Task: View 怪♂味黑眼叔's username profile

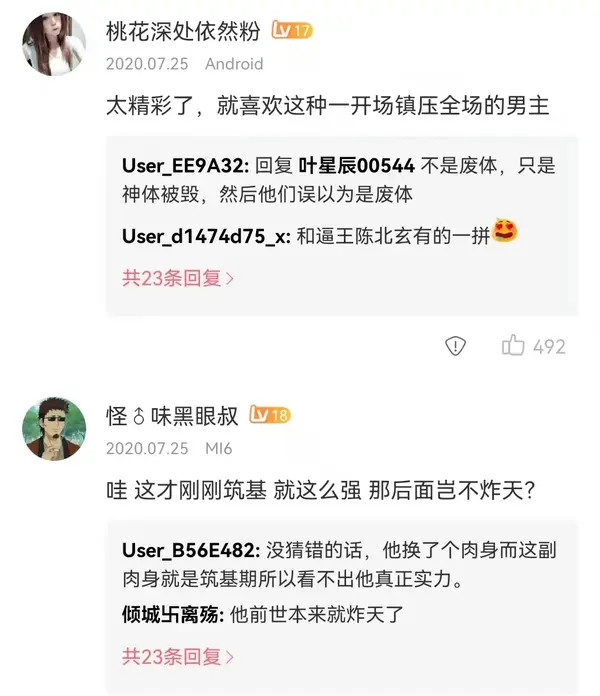Action: [173, 415]
